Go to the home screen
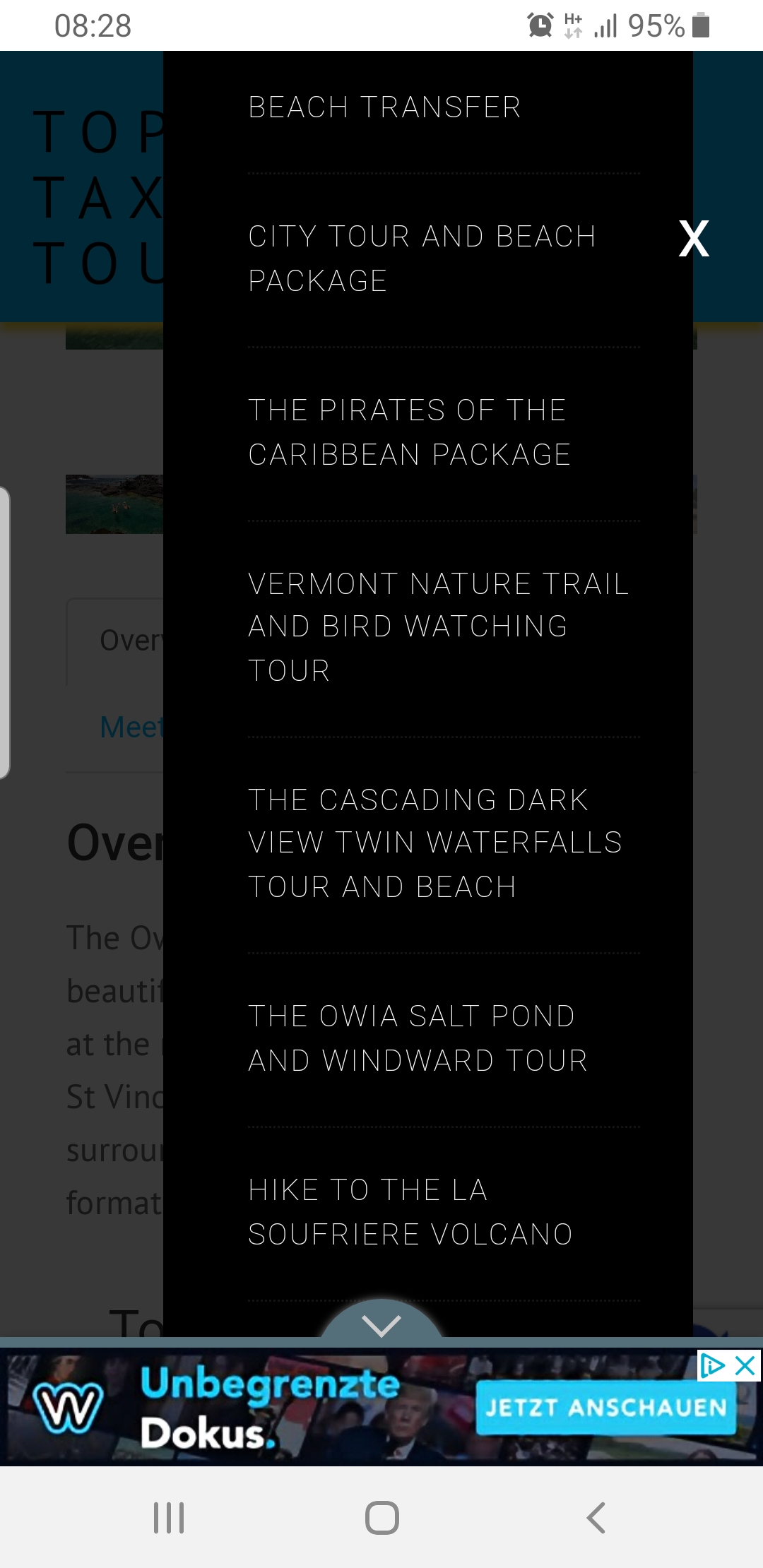Screen dimensions: 763x1568 pos(381,1517)
